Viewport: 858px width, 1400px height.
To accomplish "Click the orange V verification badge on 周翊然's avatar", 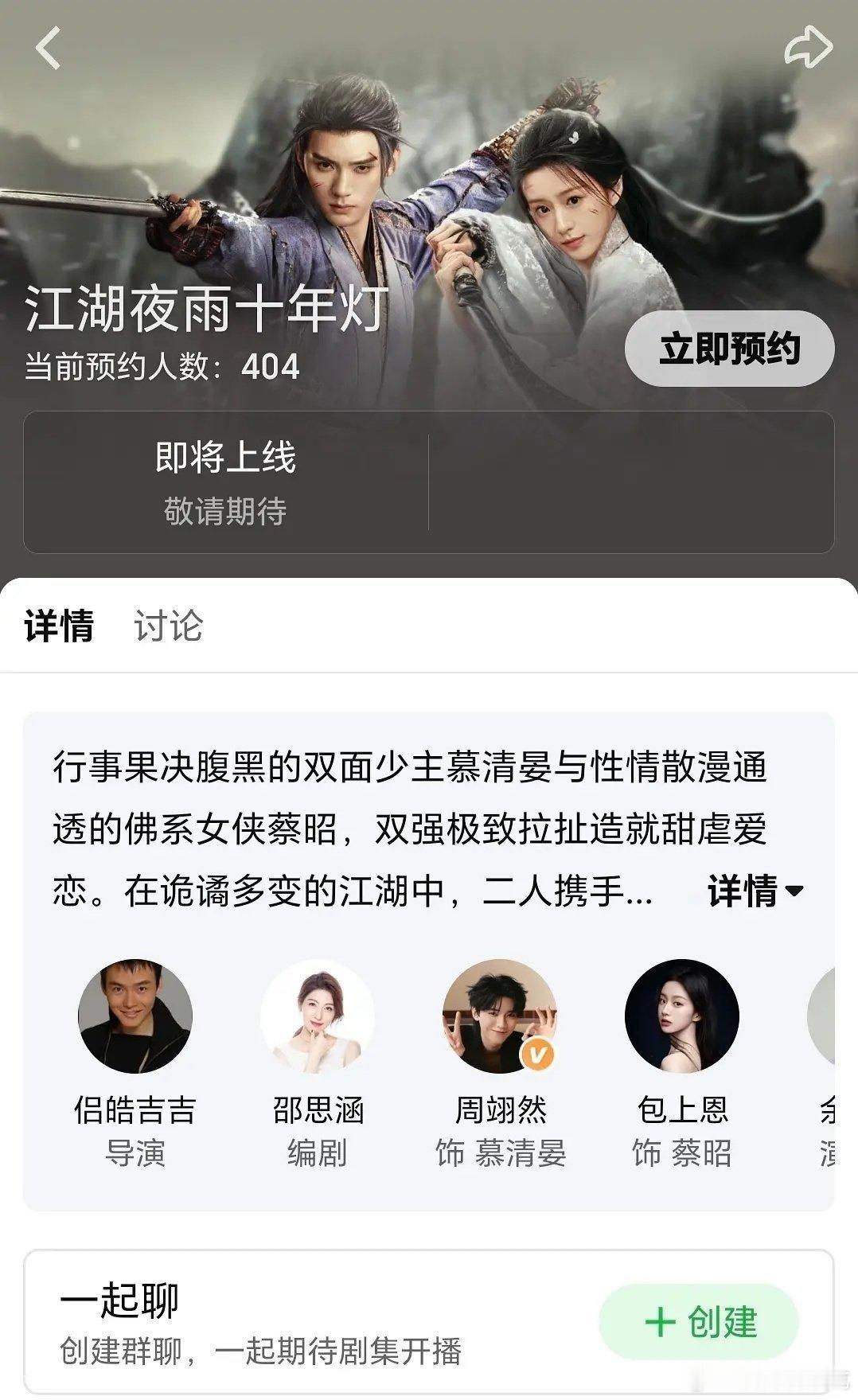I will tap(538, 1055).
